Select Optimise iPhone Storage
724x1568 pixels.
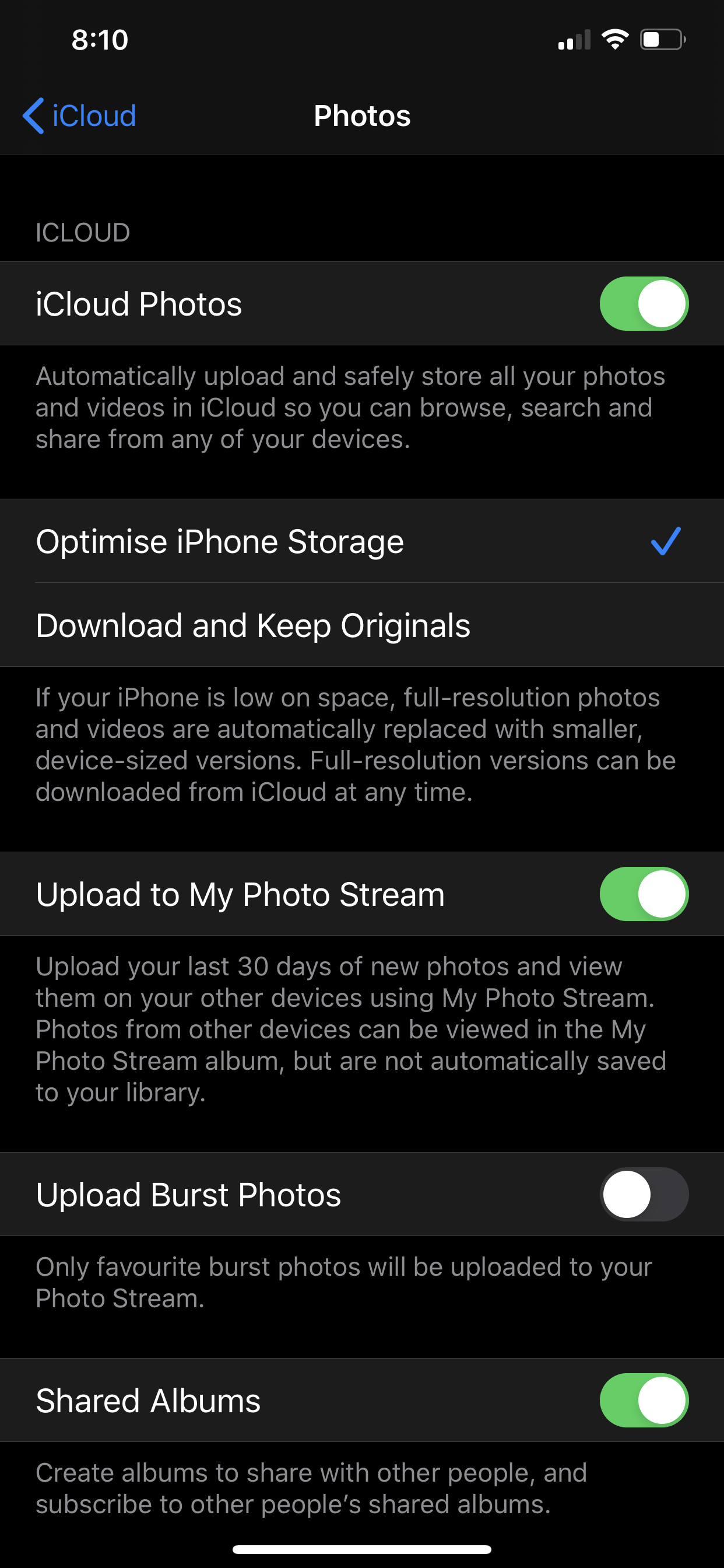[220, 541]
